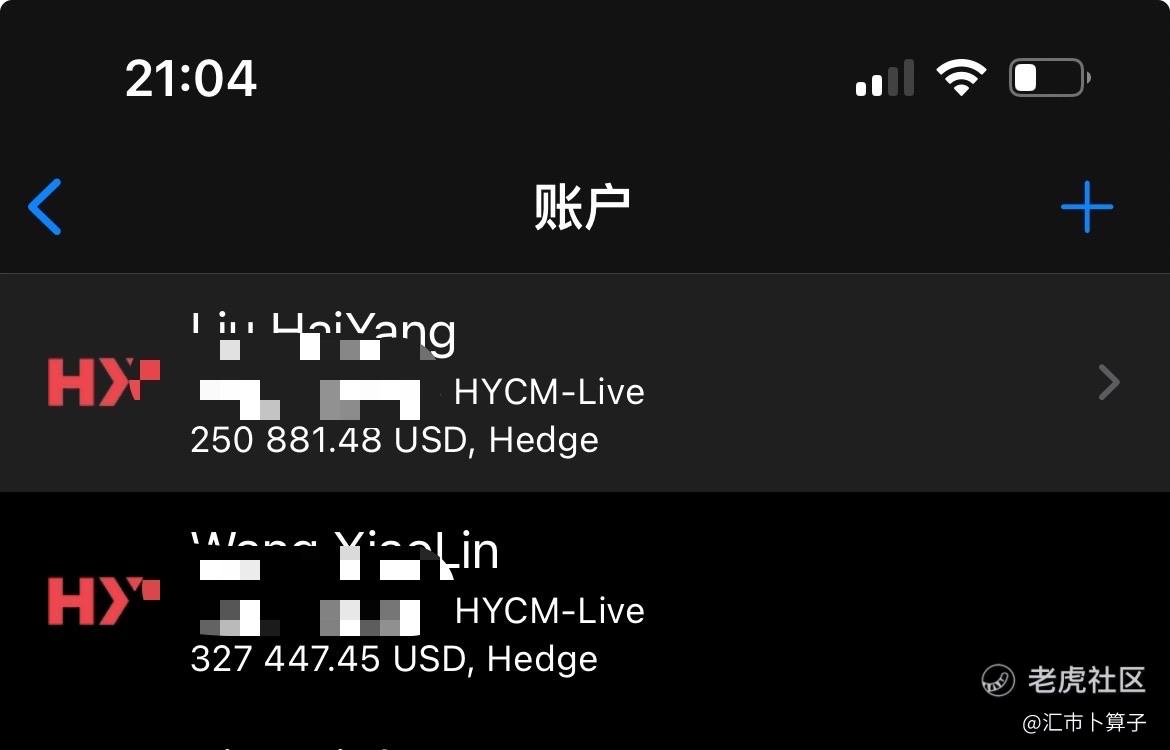Go back from the accounts screen
1170x750 pixels.
(45, 207)
